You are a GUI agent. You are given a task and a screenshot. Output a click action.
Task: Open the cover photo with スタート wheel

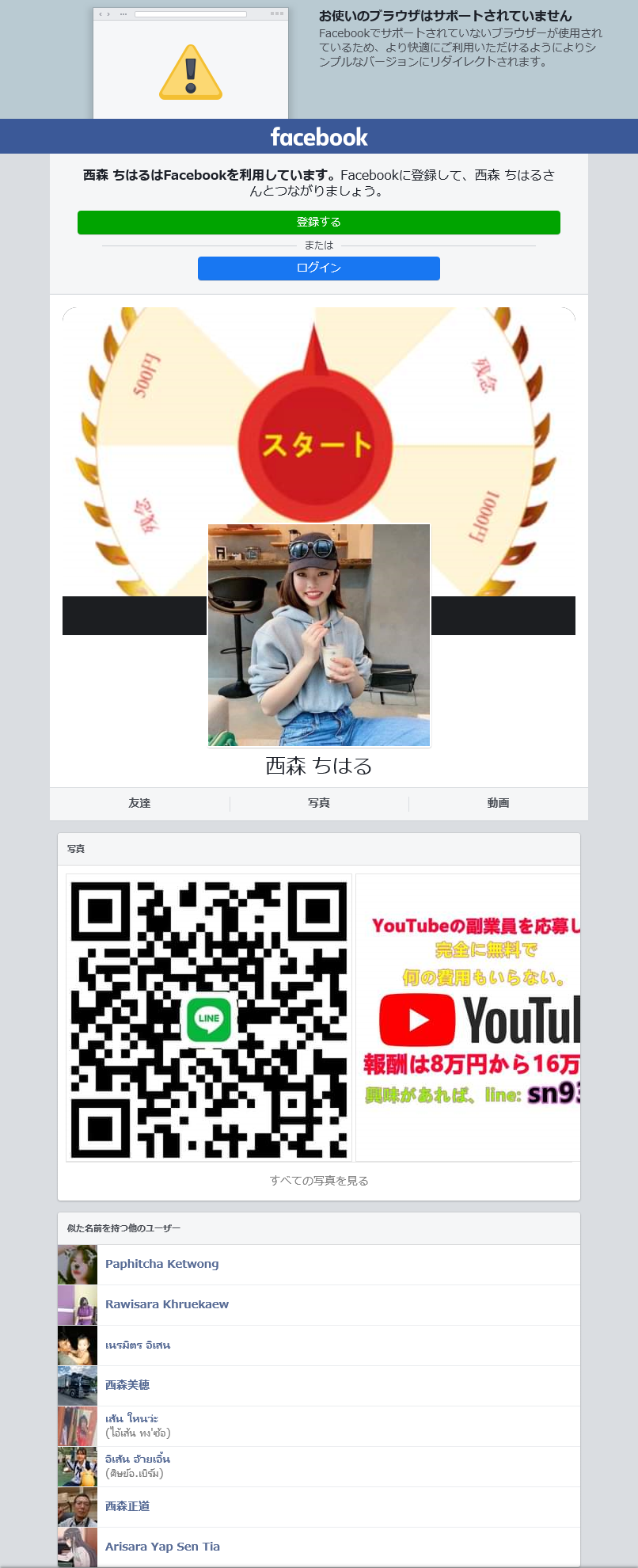[318, 412]
